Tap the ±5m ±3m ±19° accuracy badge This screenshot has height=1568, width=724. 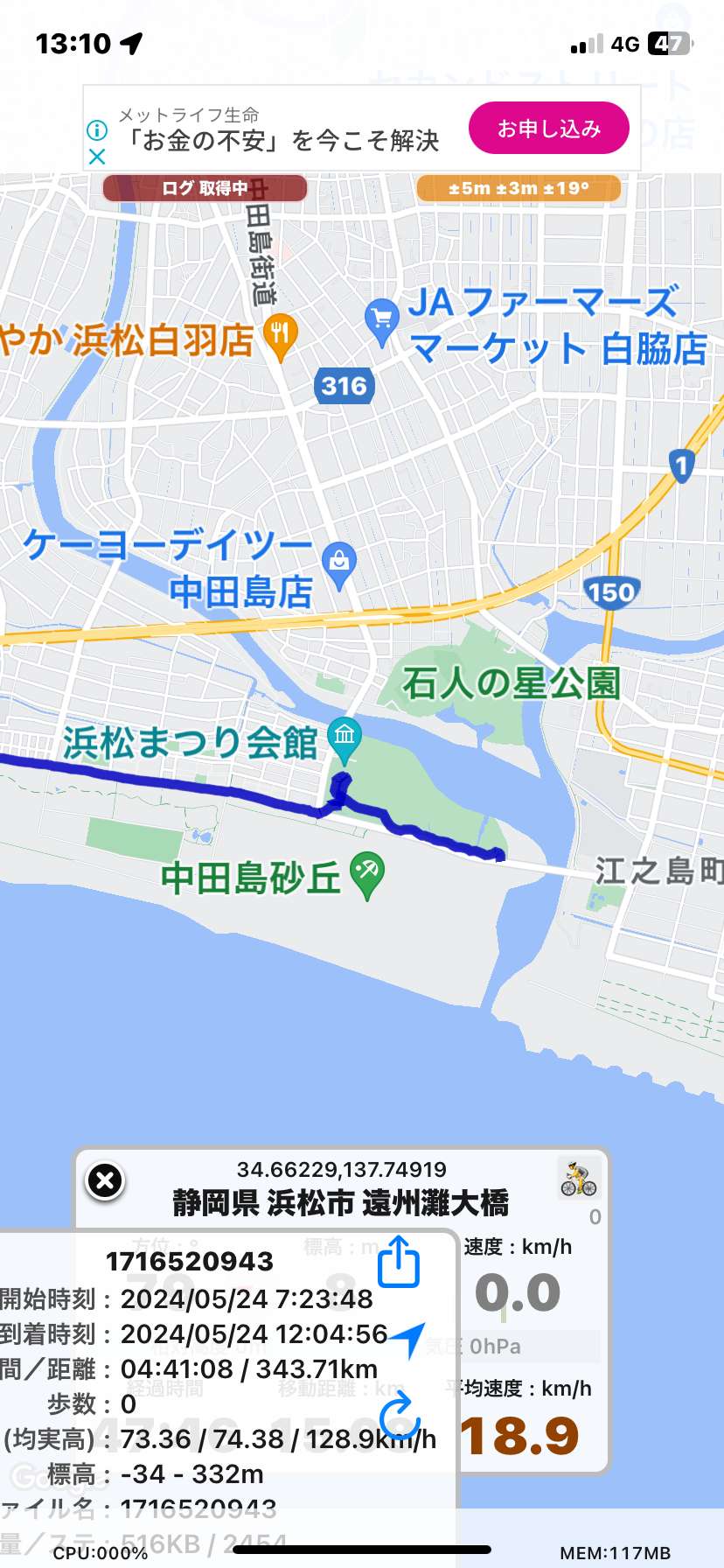tap(519, 188)
